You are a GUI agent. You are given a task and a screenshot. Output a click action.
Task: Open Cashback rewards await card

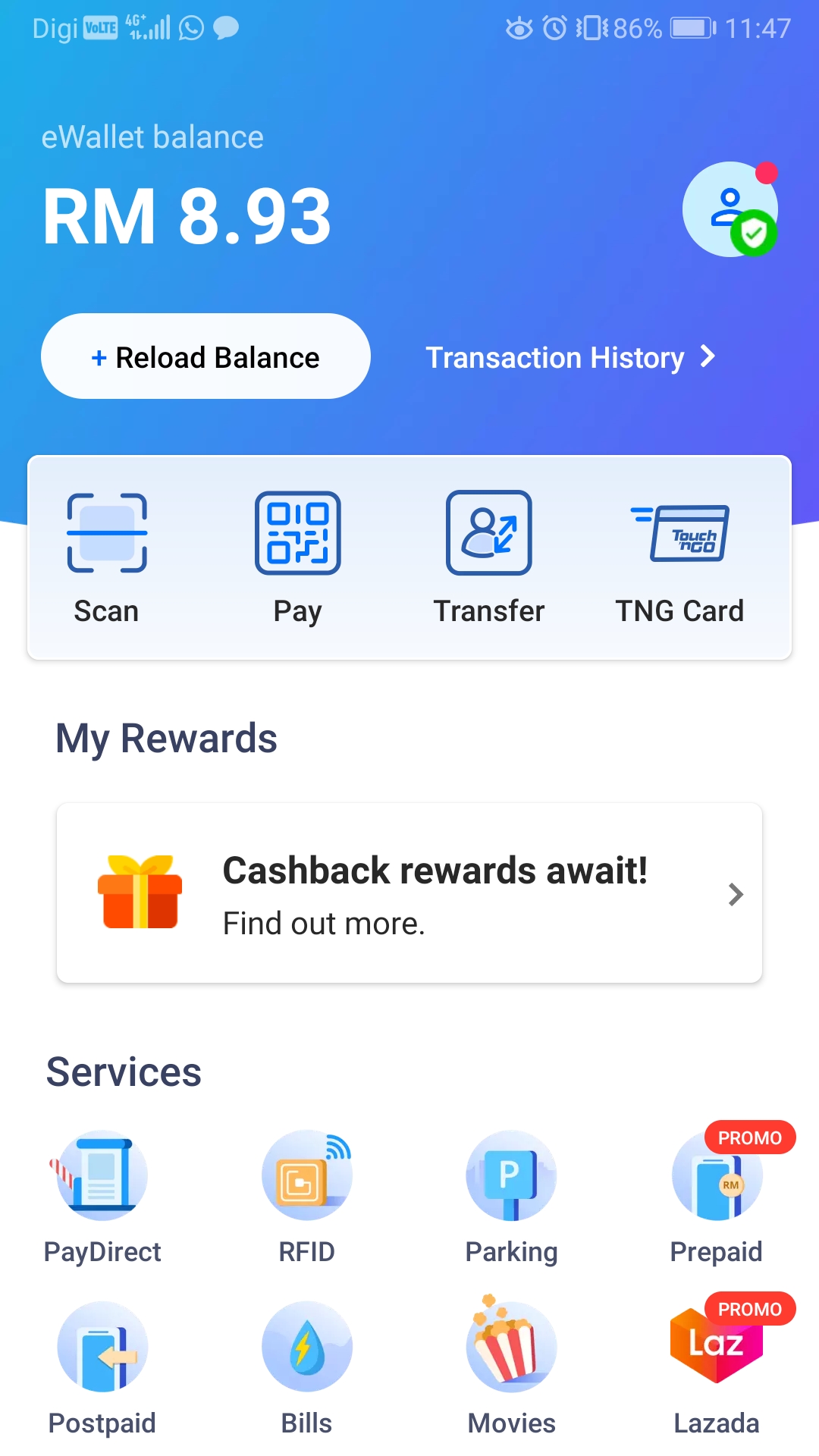pos(409,893)
